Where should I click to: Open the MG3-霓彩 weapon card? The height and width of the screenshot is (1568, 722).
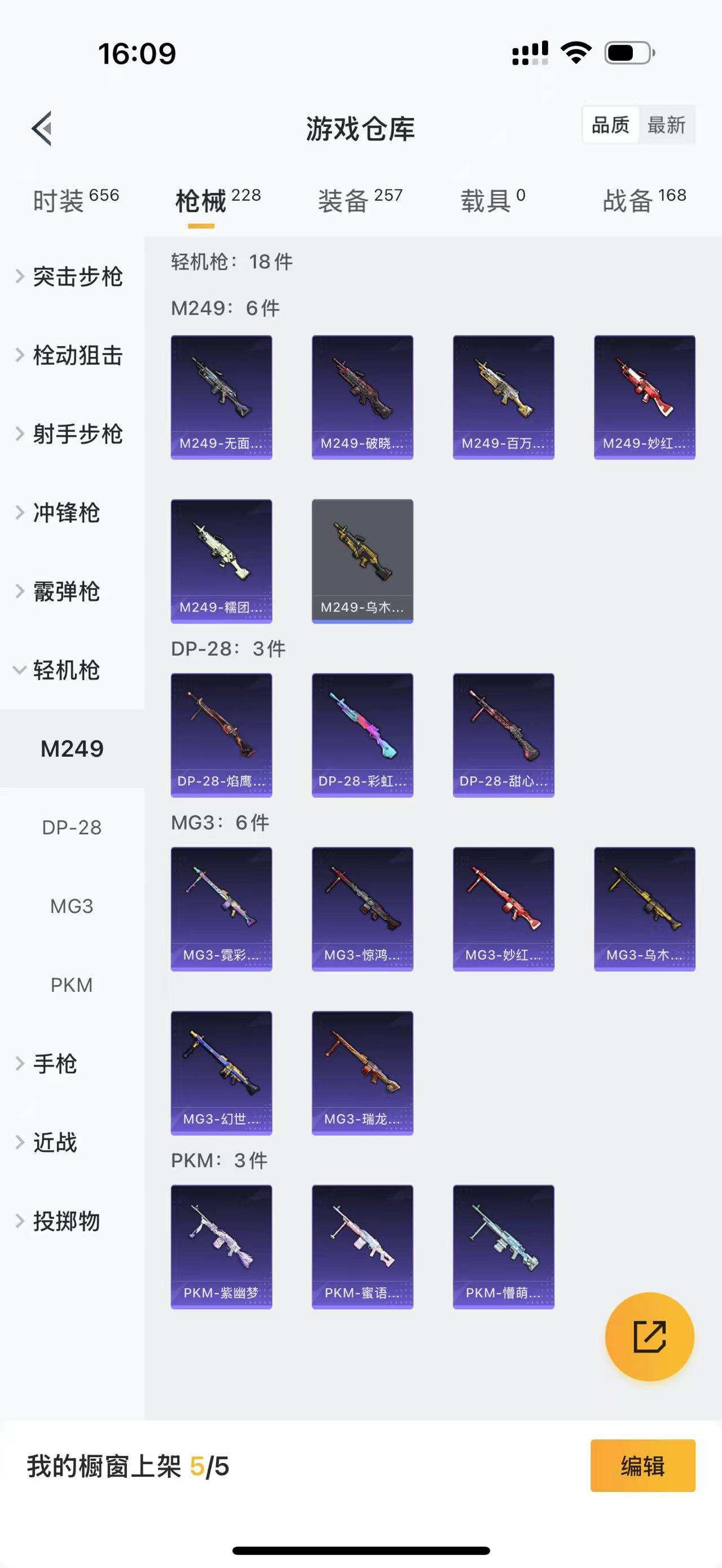point(221,908)
